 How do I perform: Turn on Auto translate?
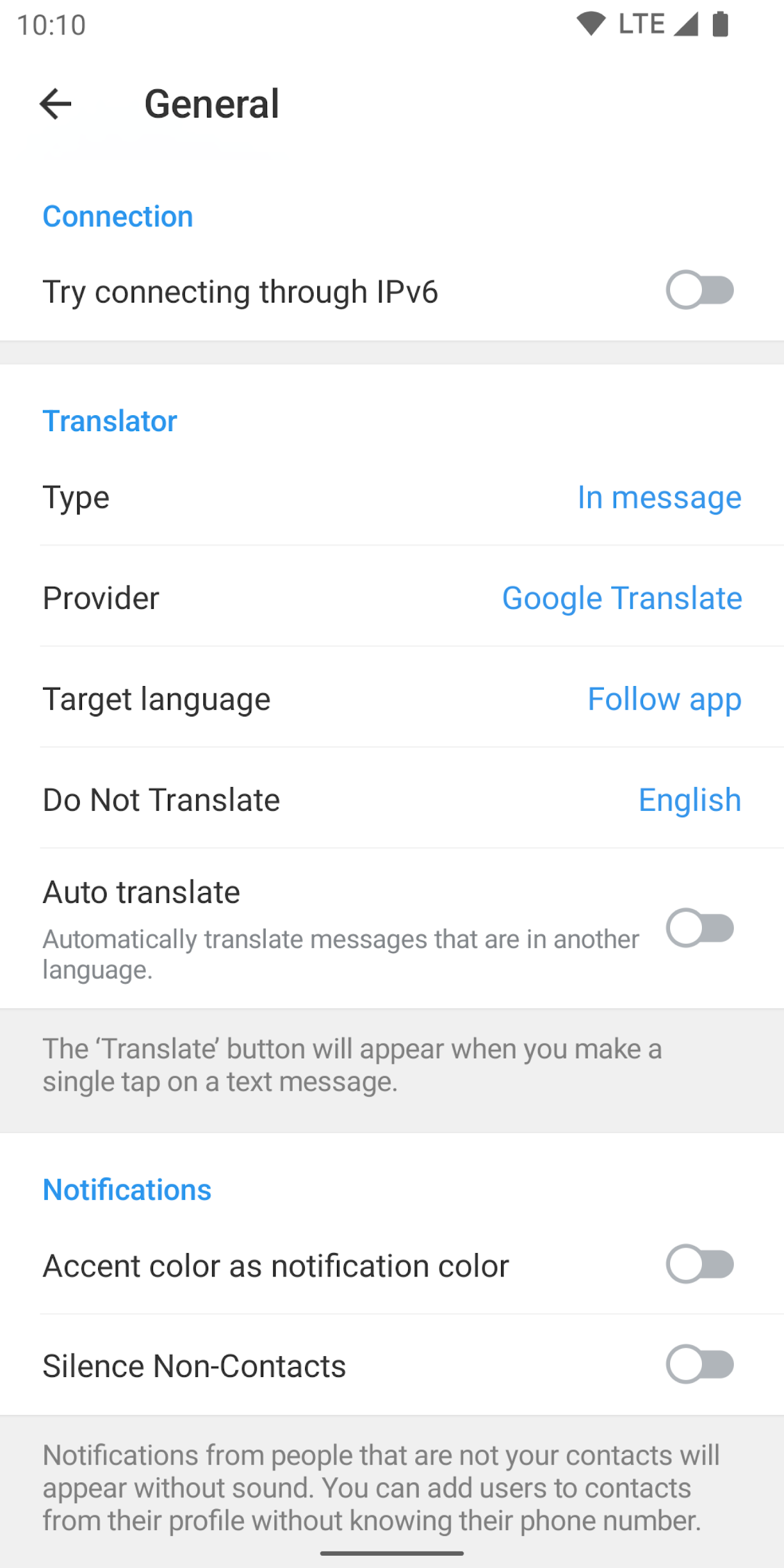(699, 928)
